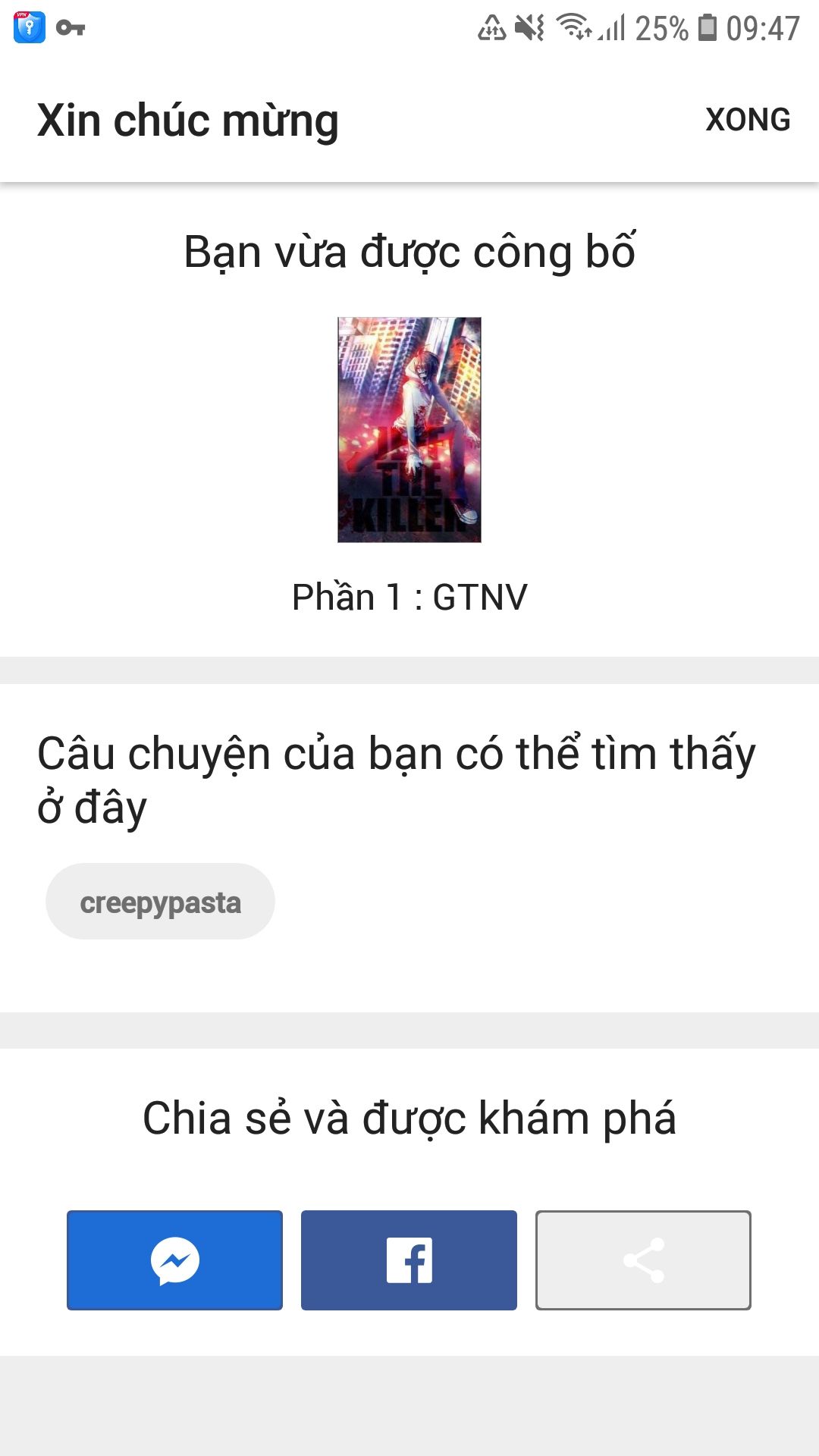The height and width of the screenshot is (1456, 819).
Task: Tap XONG to finish
Action: pos(747,120)
